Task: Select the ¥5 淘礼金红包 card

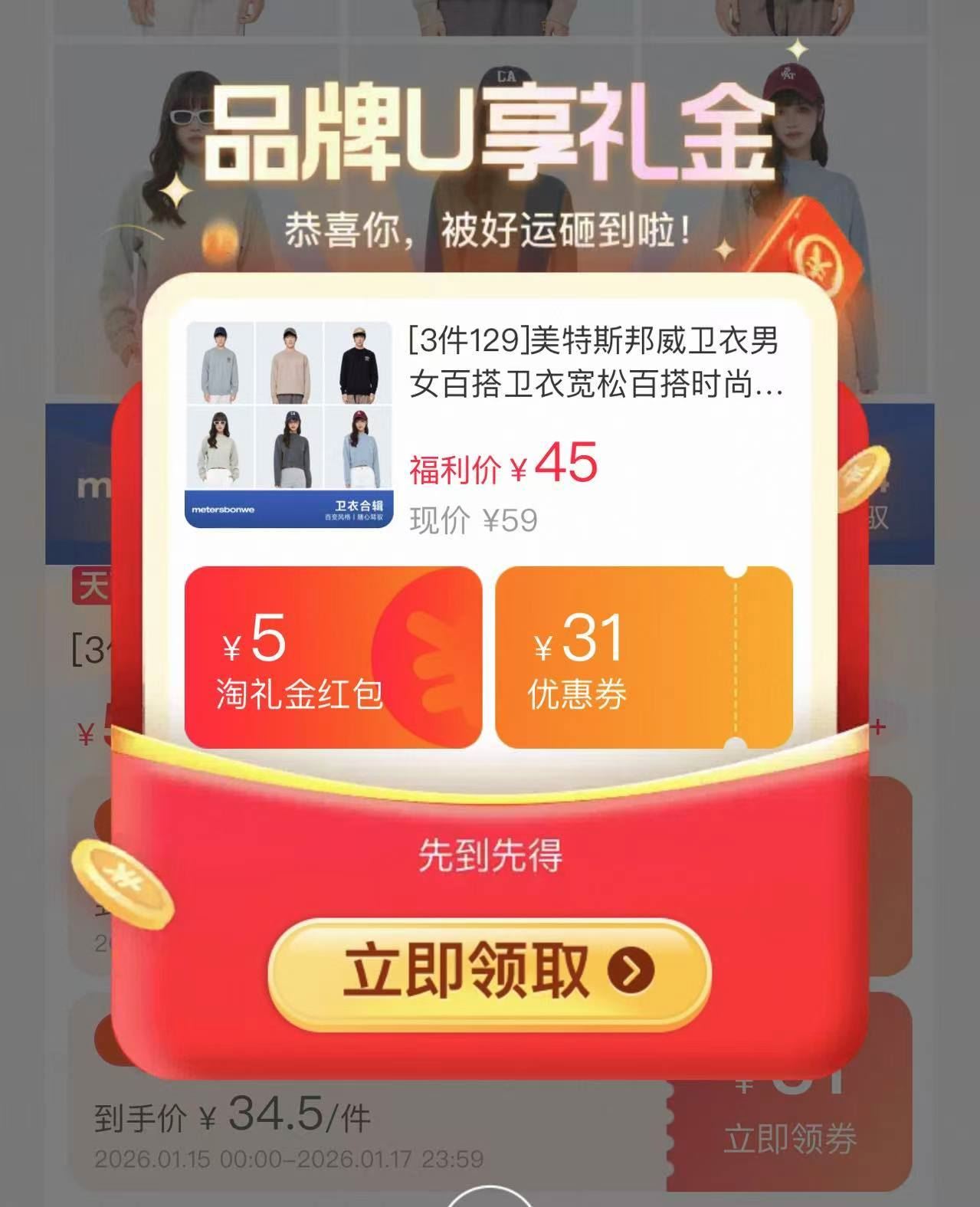Action: (x=333, y=658)
